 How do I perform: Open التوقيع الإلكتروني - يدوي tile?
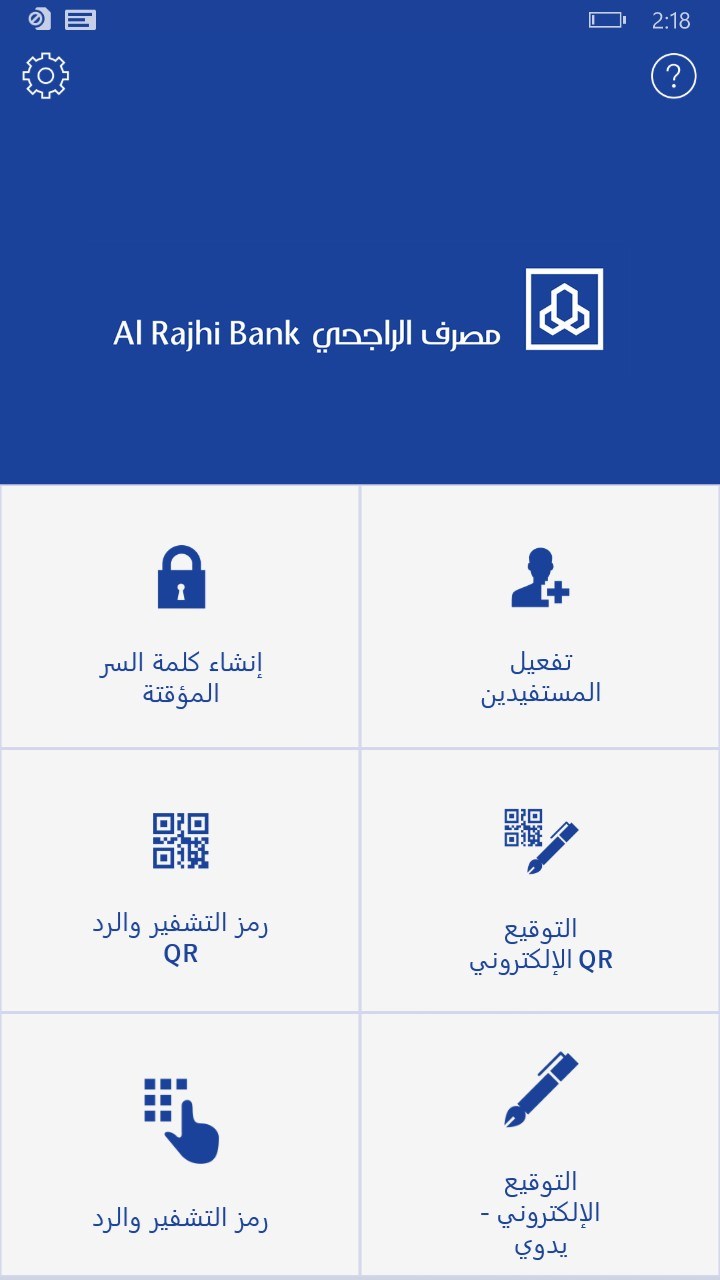click(x=540, y=1144)
